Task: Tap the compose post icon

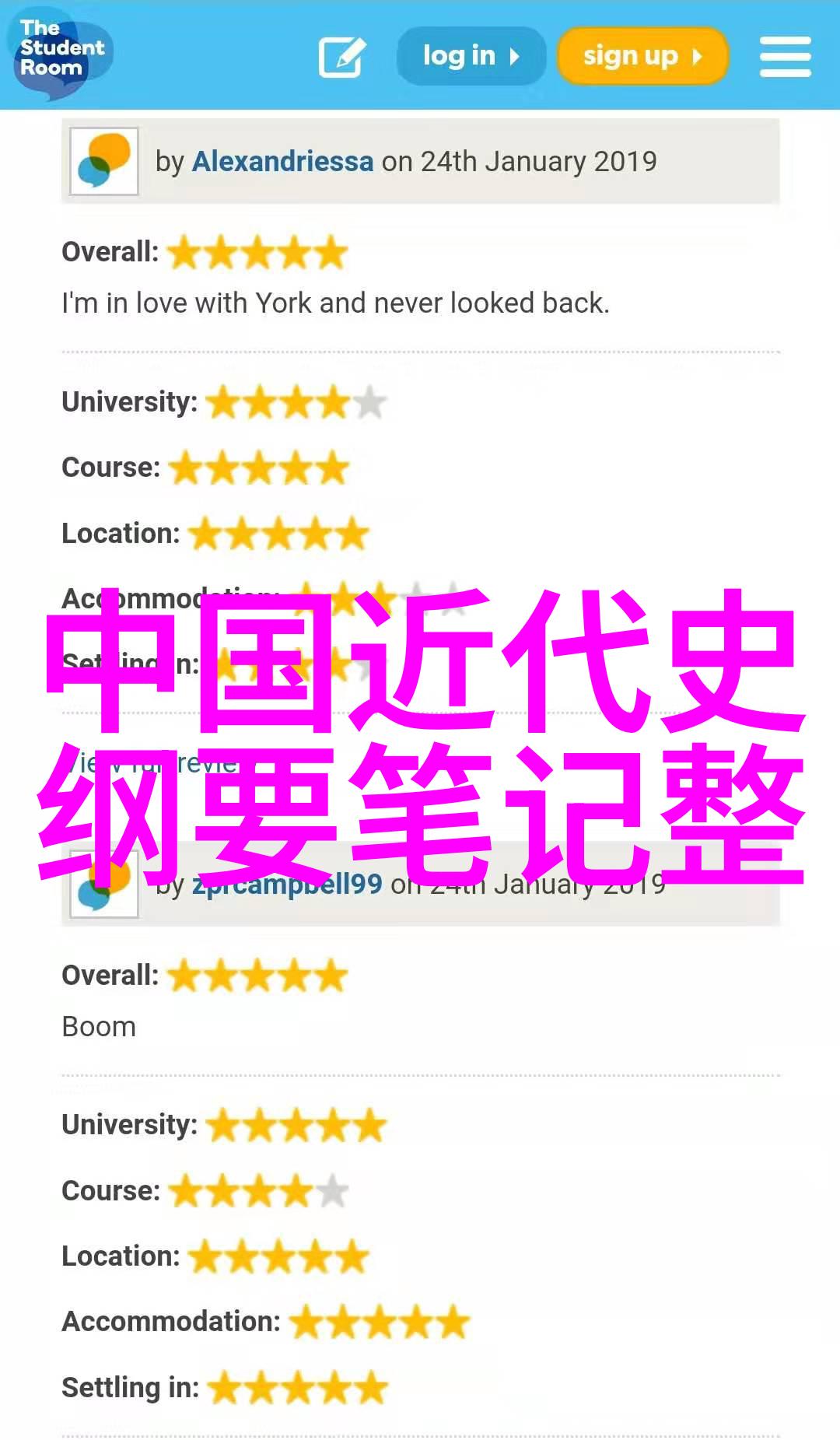Action: coord(342,56)
